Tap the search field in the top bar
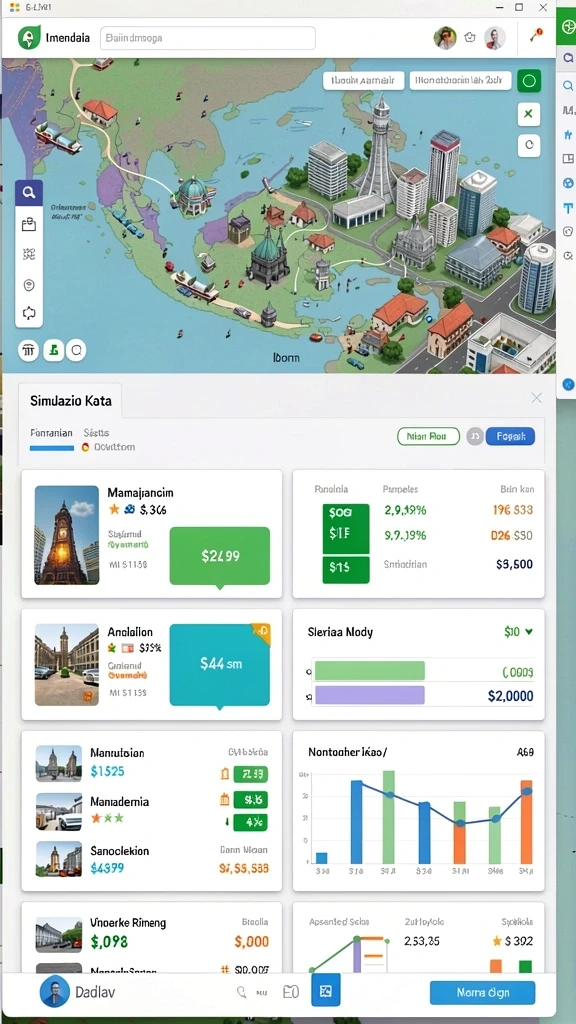Image resolution: width=576 pixels, height=1024 pixels. pos(208,38)
